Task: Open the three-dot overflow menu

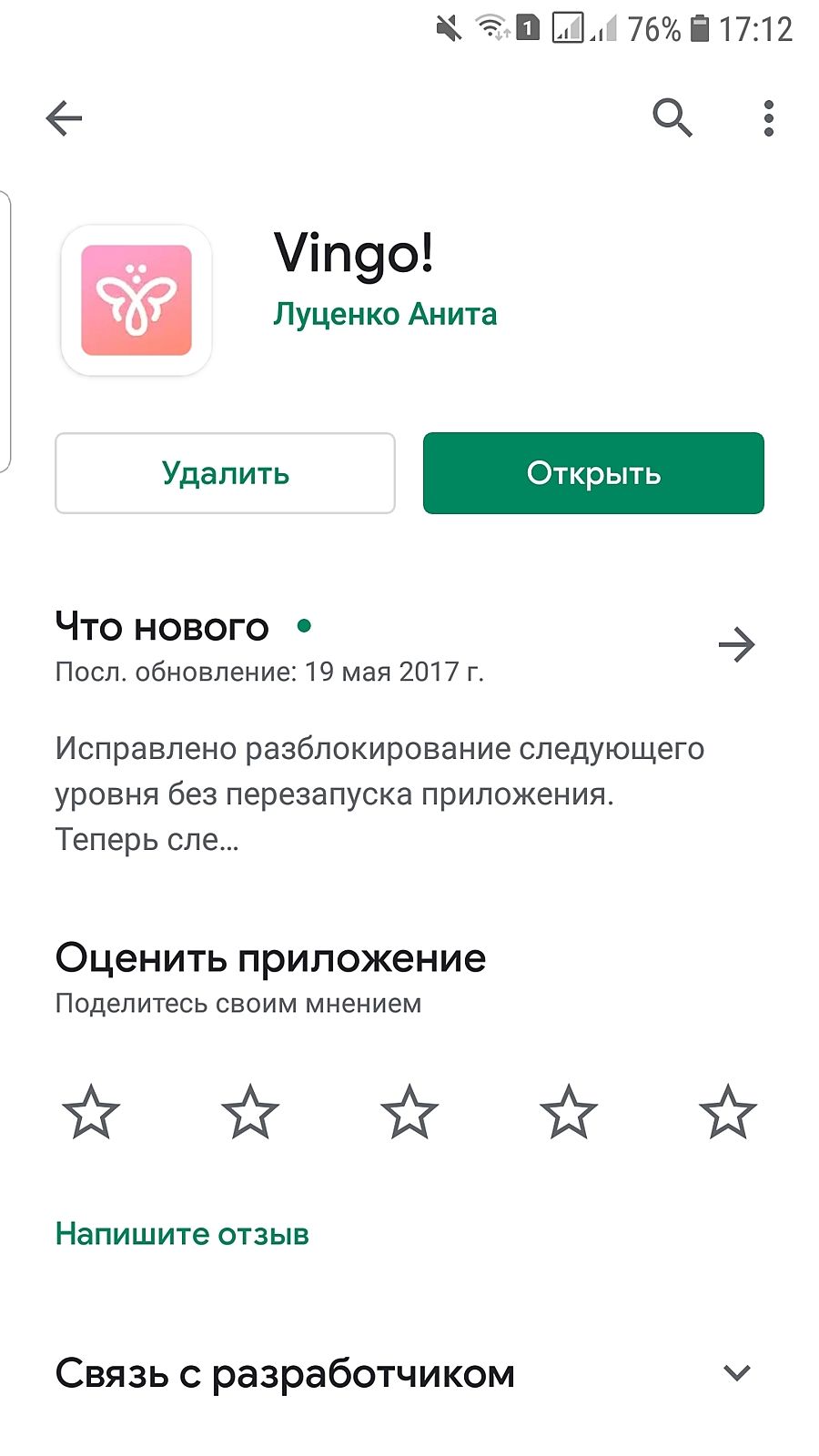Action: click(x=769, y=118)
